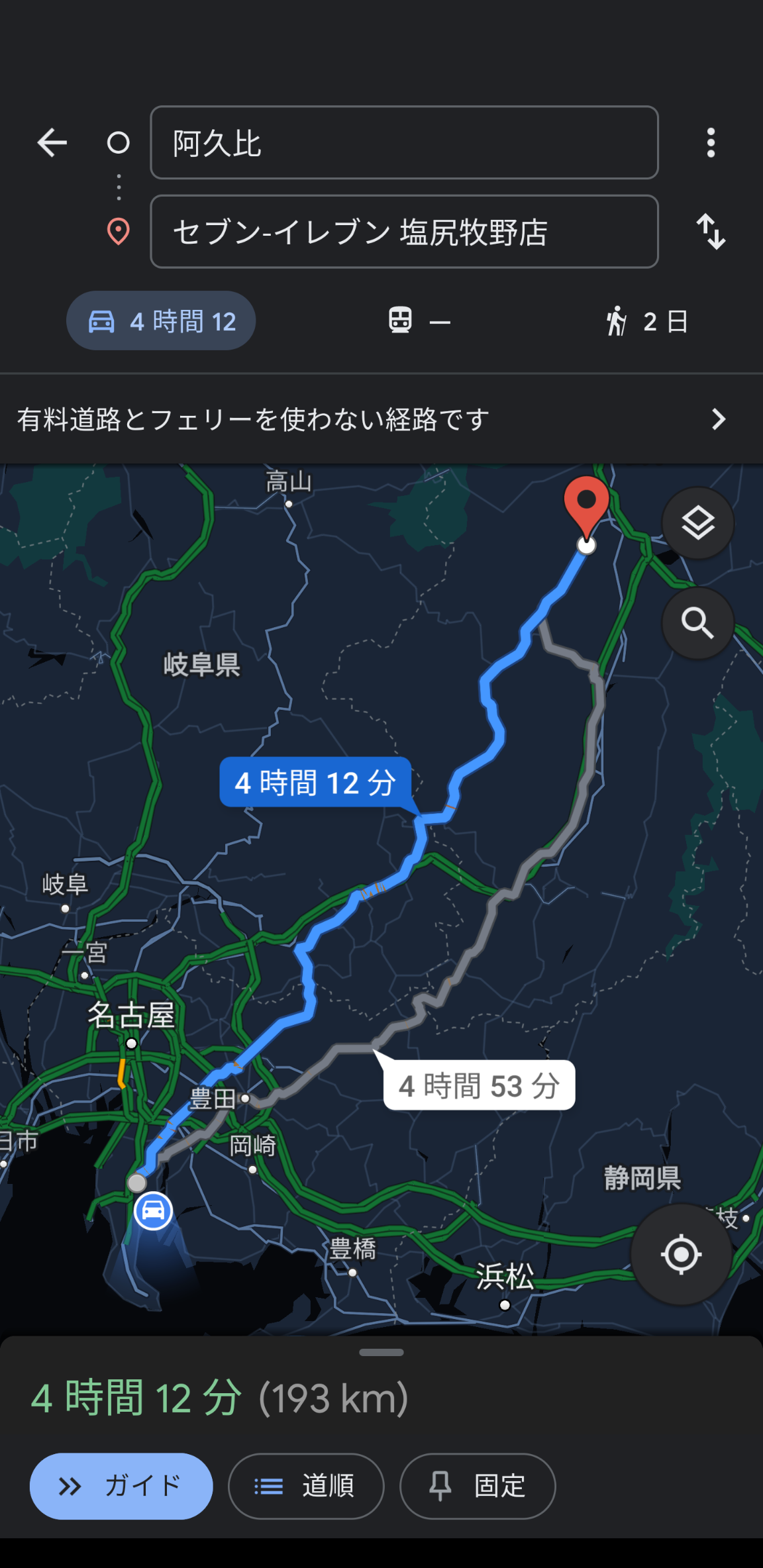This screenshot has height=1568, width=763.
Task: Go back using the arrow icon
Action: tap(52, 142)
